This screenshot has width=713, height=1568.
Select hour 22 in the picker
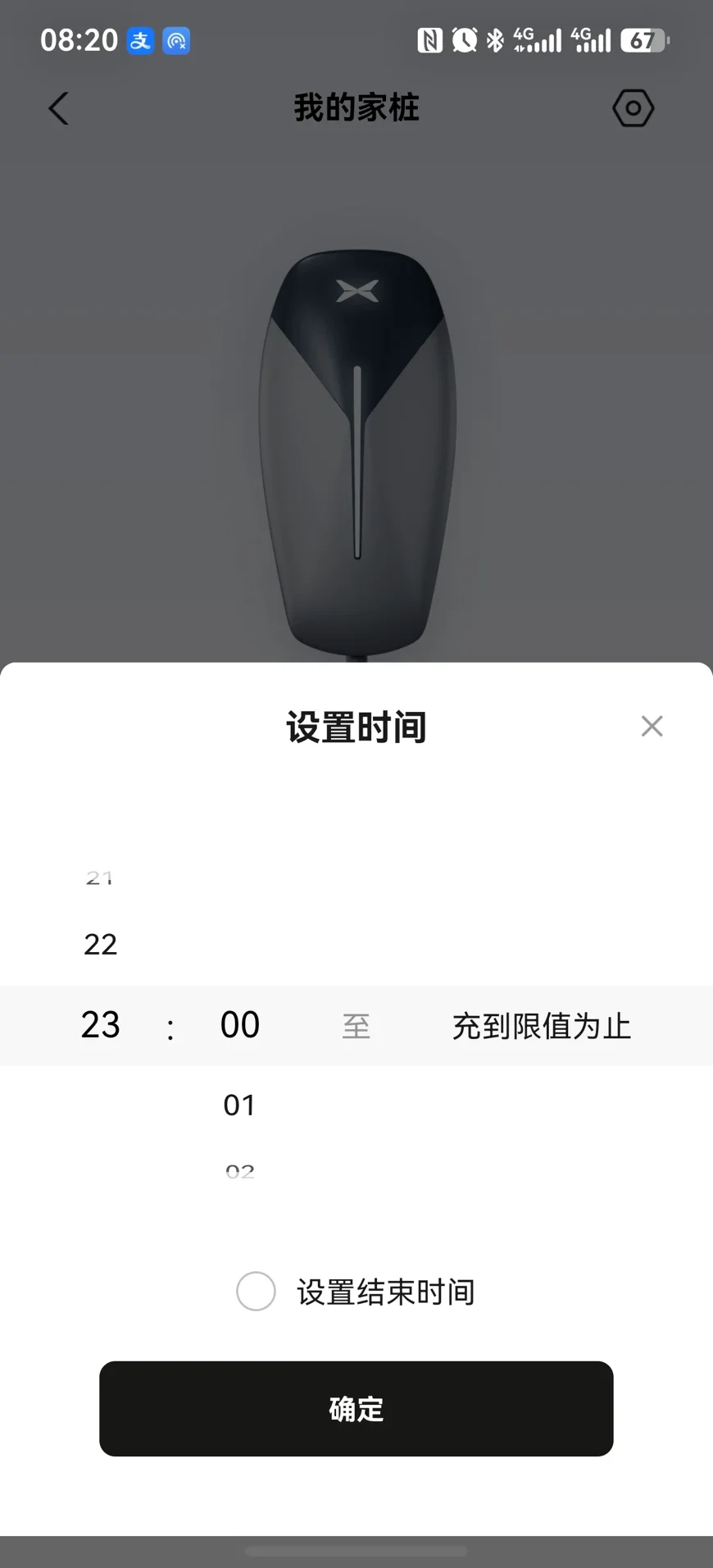[x=101, y=945]
